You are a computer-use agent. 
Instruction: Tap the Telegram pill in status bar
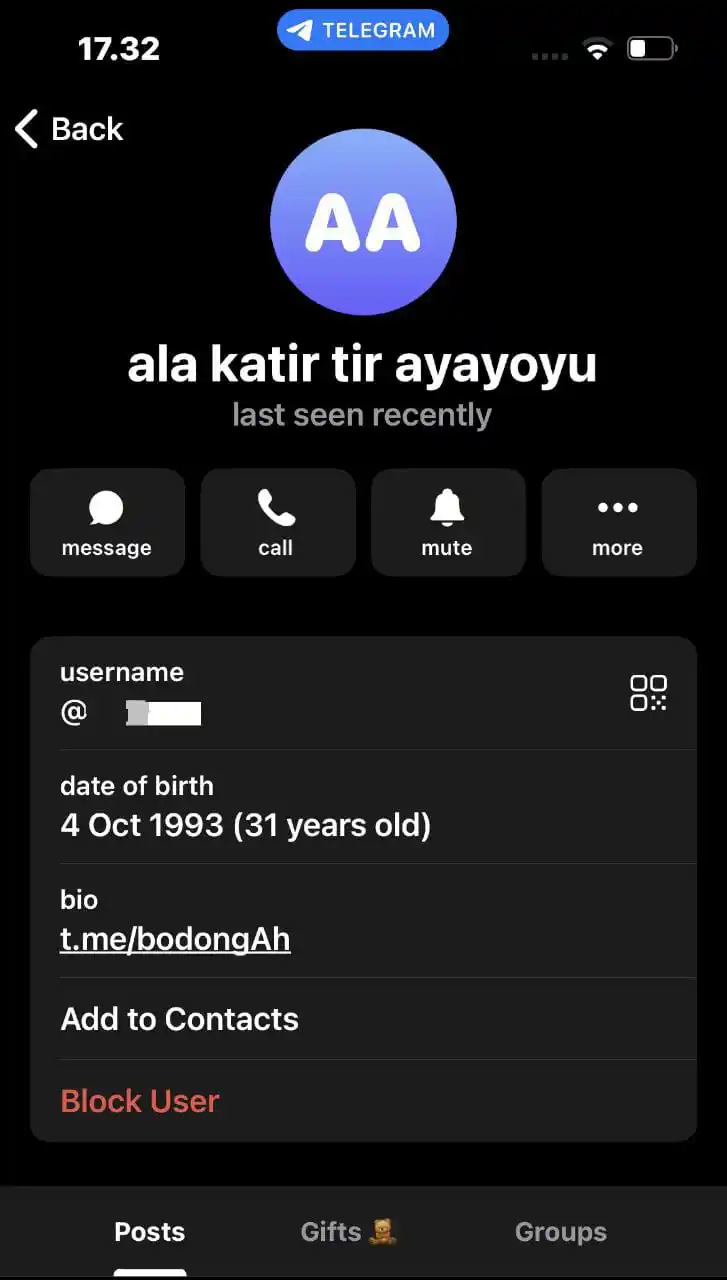362,31
